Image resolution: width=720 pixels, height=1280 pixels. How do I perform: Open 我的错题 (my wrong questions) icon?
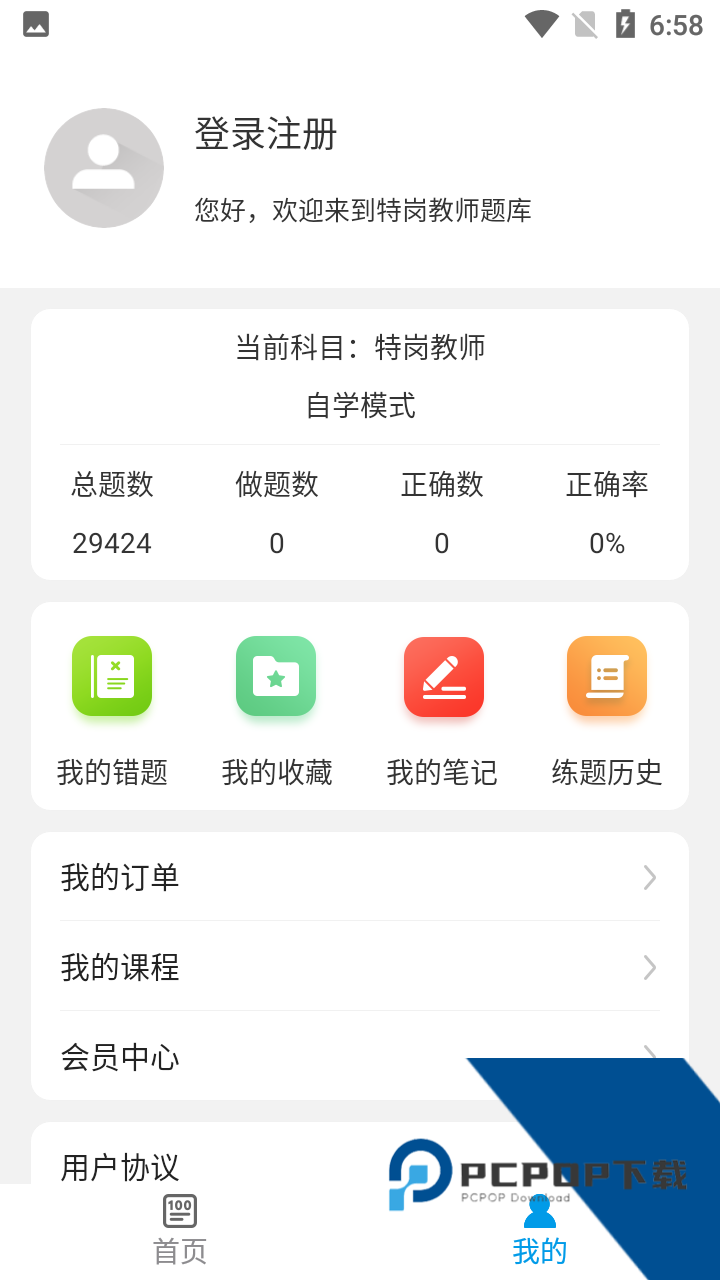111,676
